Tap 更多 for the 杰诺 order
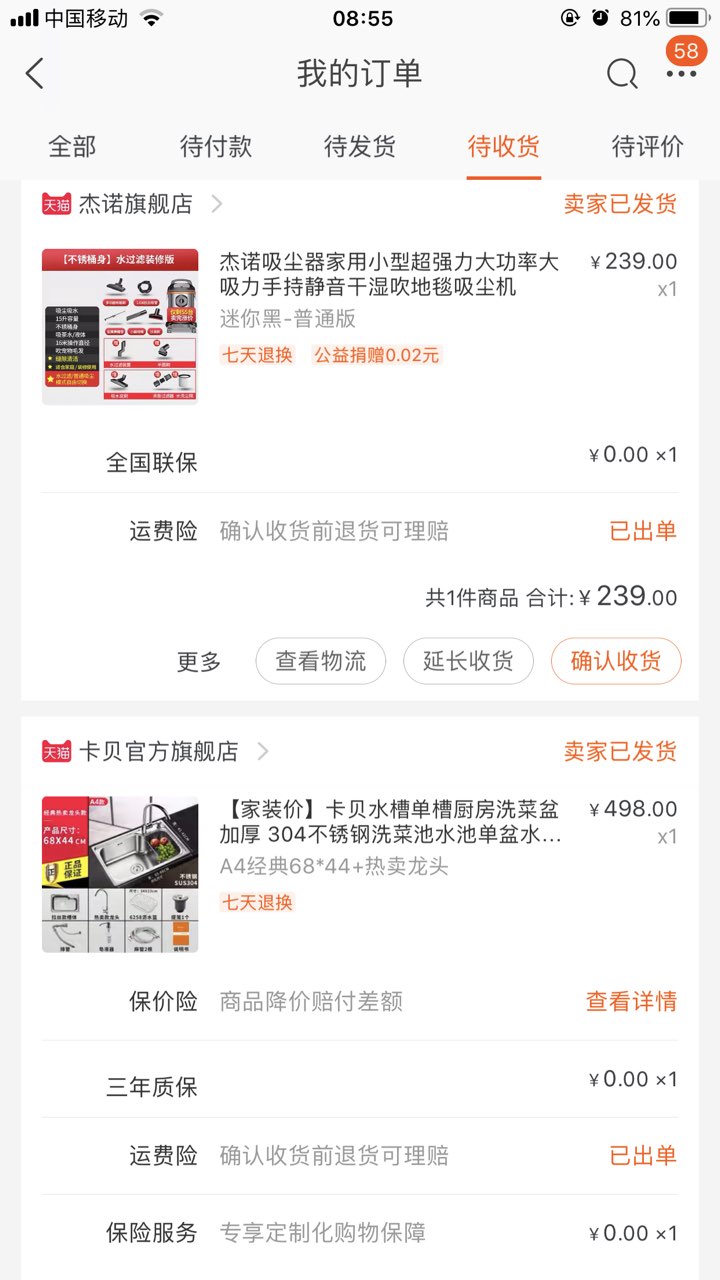720x1280 pixels. click(199, 661)
